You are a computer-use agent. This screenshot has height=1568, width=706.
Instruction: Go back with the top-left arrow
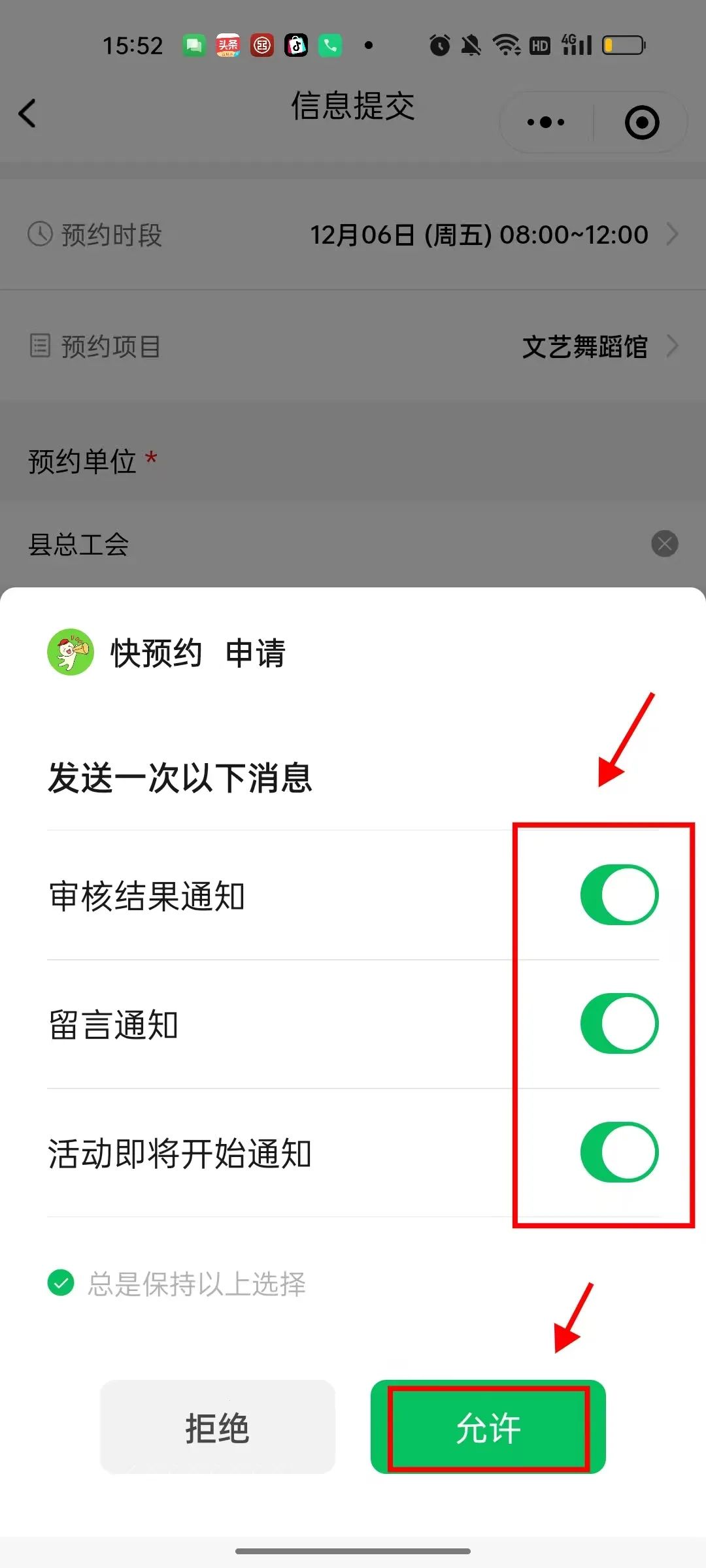point(27,114)
